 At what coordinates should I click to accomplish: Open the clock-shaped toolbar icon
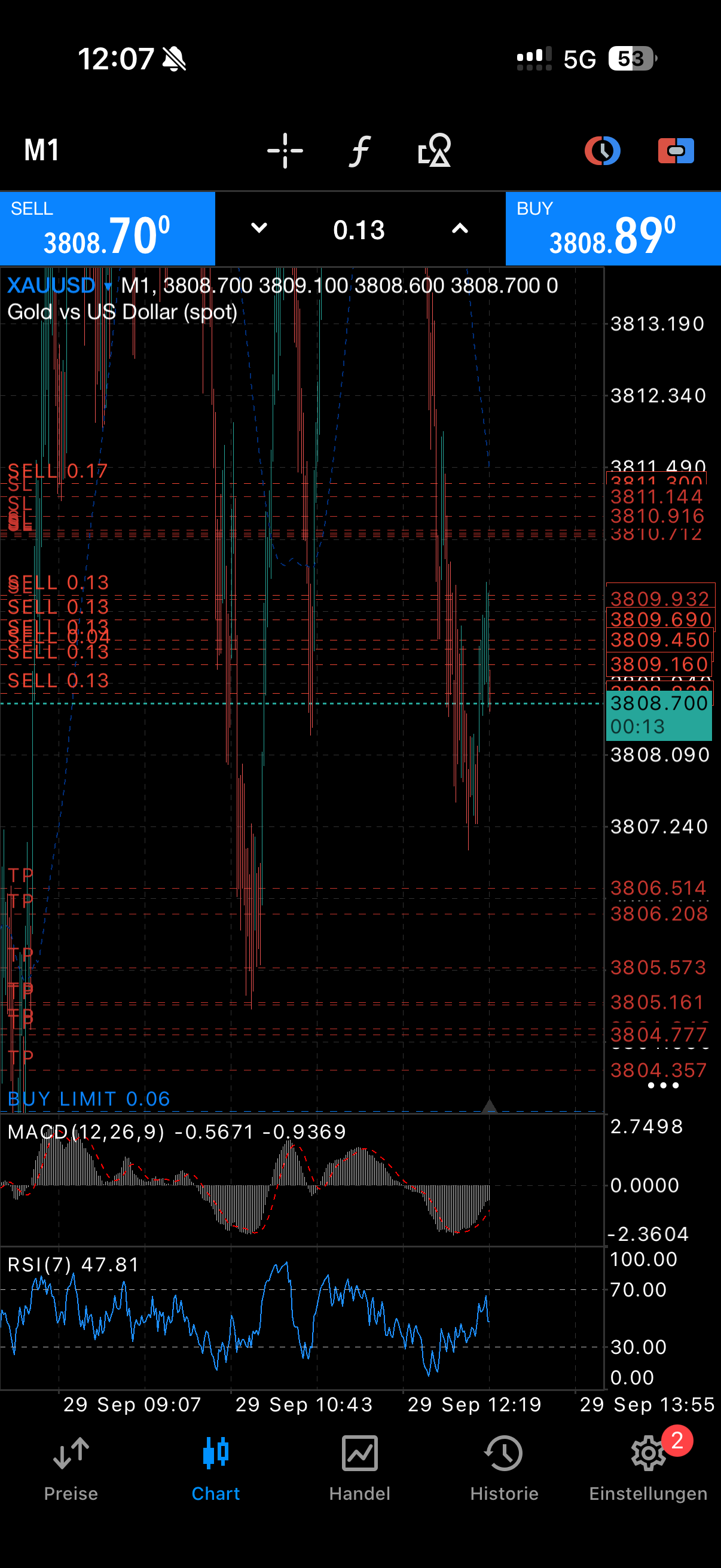tap(602, 150)
